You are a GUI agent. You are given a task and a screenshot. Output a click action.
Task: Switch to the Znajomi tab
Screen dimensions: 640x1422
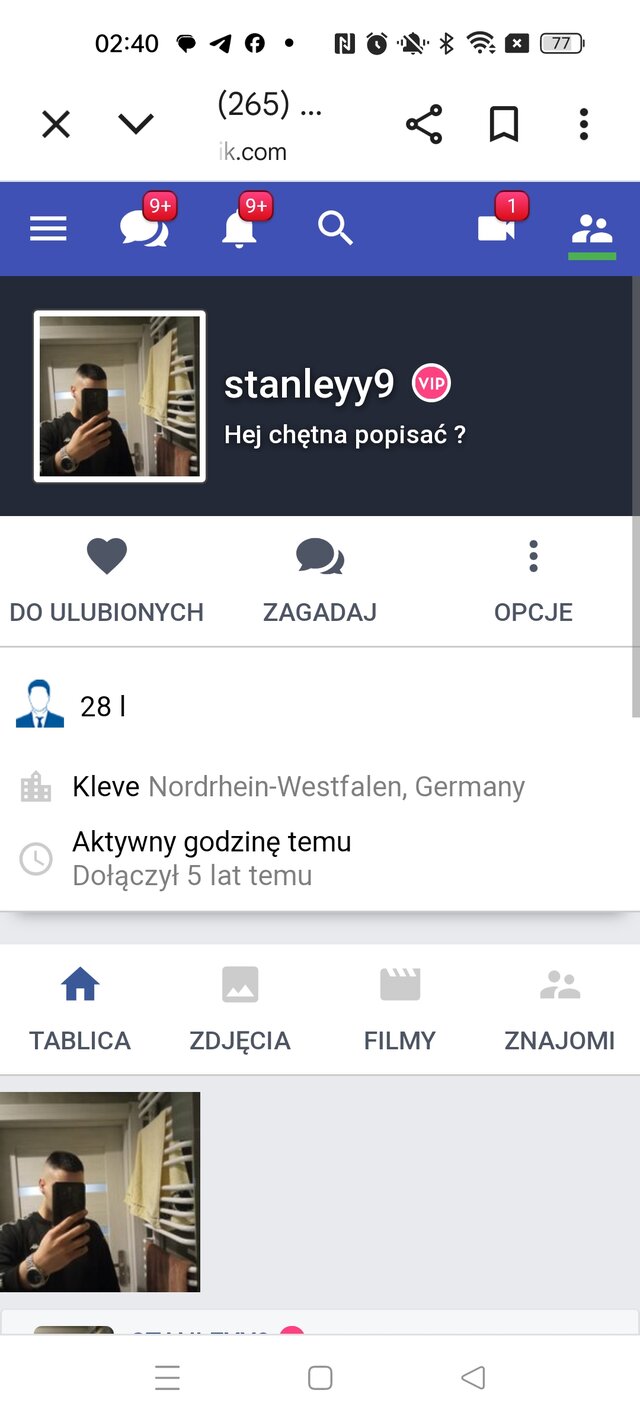tap(560, 1010)
